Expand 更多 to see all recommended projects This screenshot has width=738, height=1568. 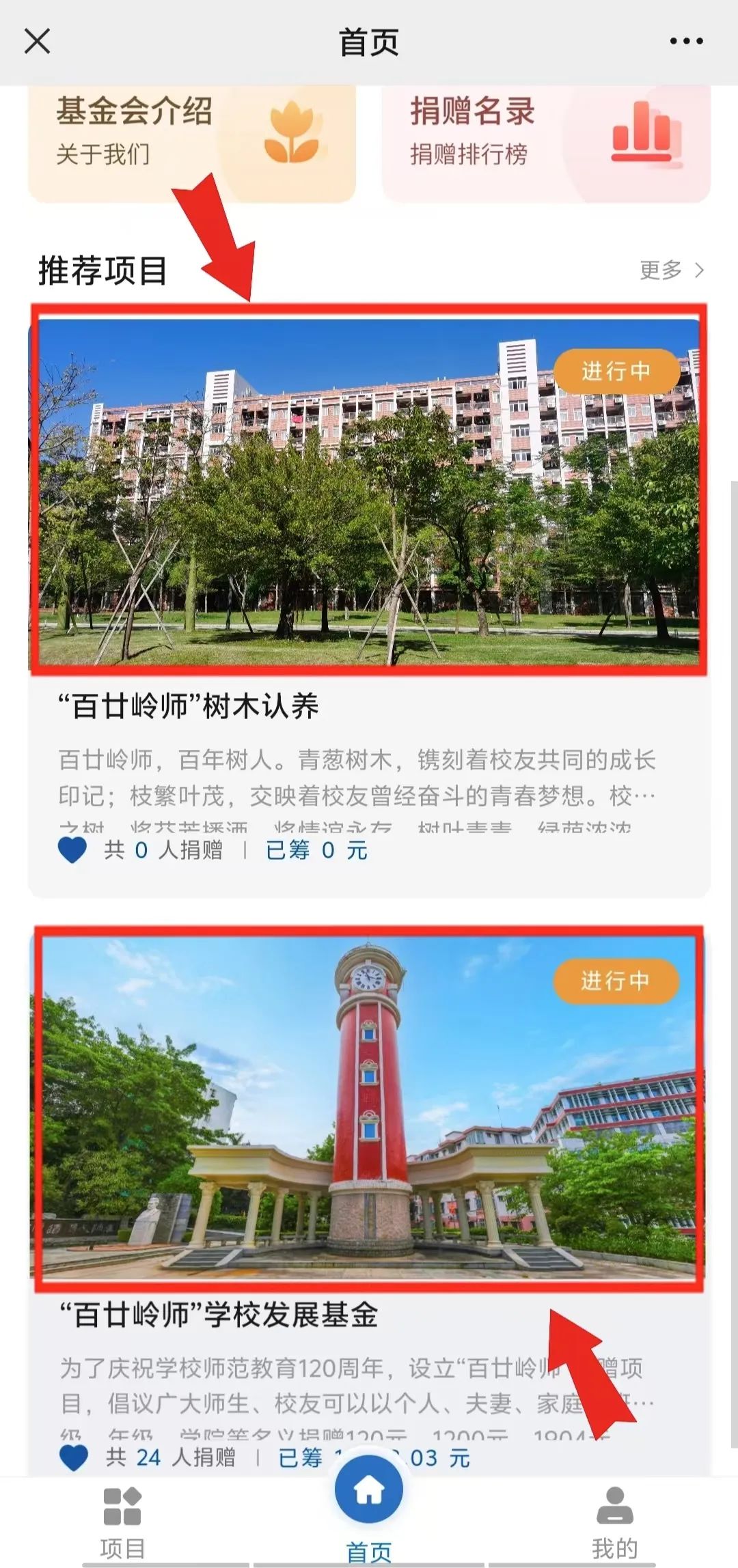coord(660,270)
